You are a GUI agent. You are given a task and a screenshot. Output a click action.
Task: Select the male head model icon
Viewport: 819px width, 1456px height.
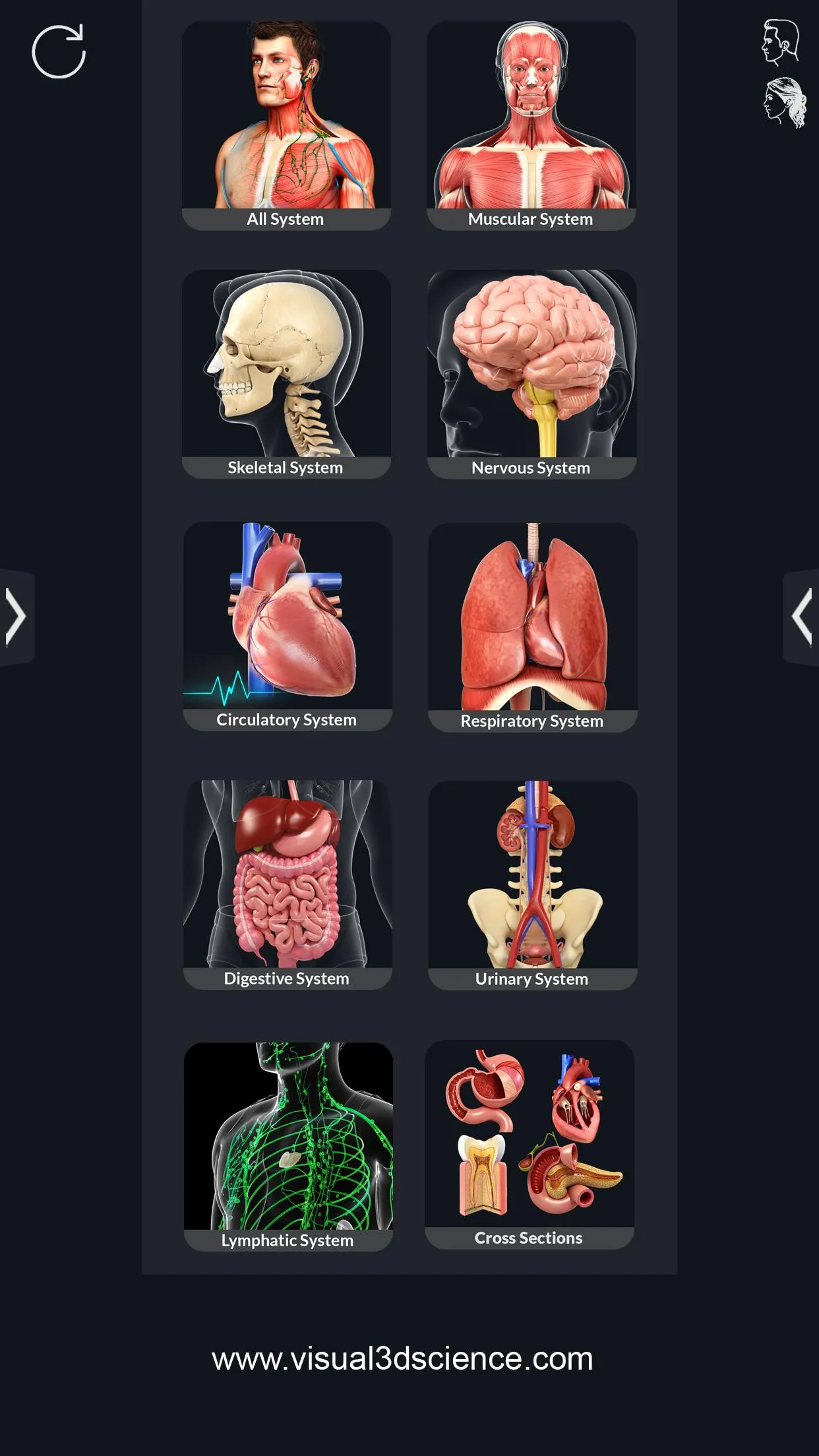coord(781,42)
